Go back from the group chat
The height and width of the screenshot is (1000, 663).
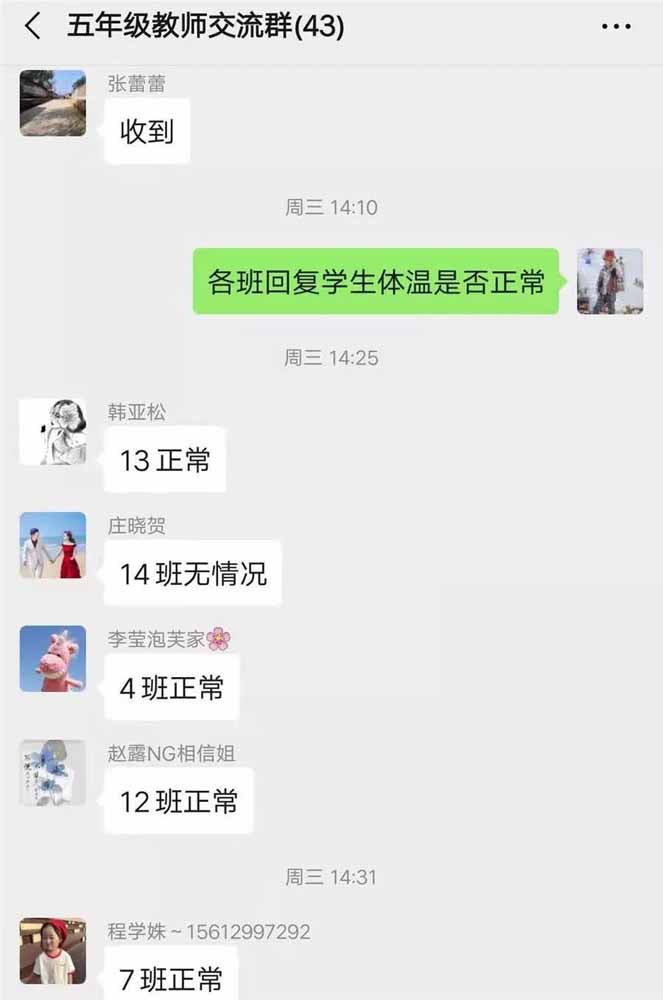tap(33, 27)
